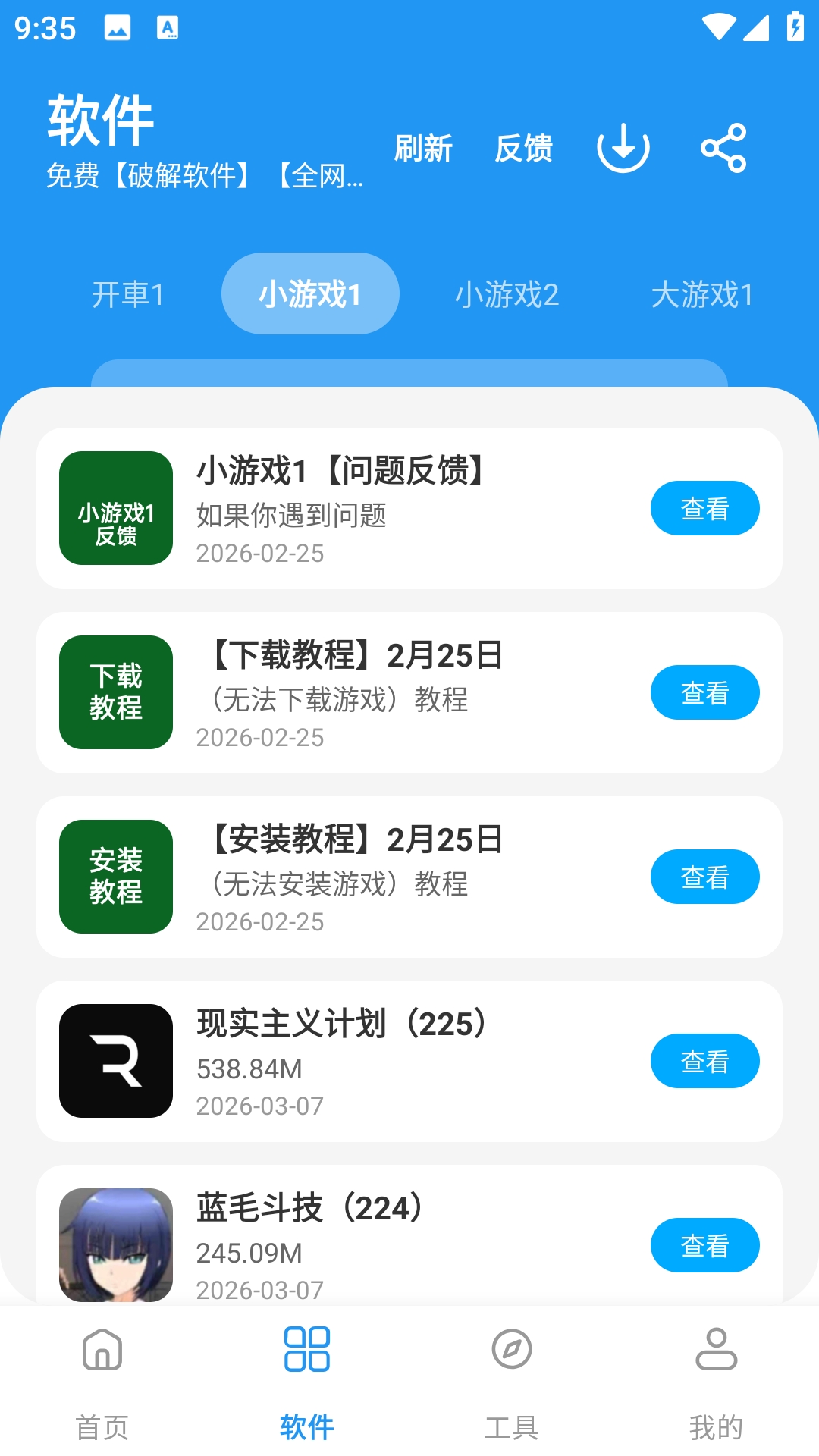Switch to the 开車1 category tab
Image resolution: width=819 pixels, height=1456 pixels.
[x=128, y=294]
